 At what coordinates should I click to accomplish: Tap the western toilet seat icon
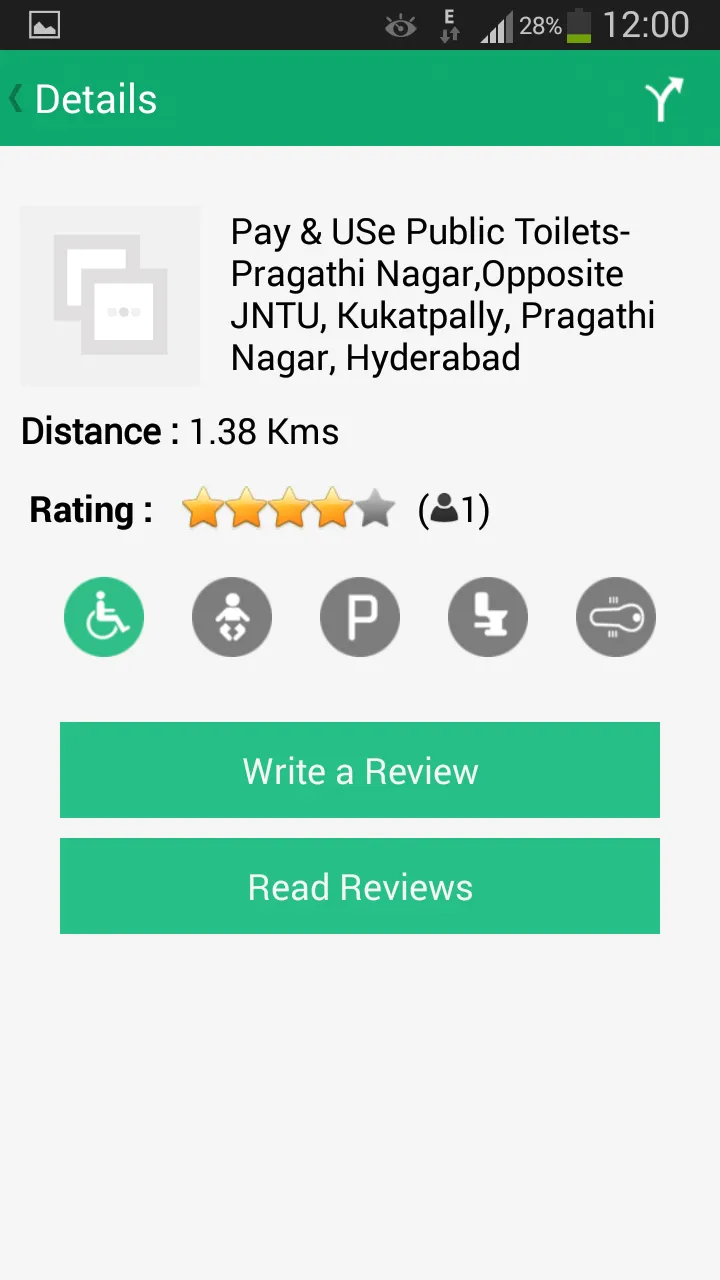(x=488, y=617)
